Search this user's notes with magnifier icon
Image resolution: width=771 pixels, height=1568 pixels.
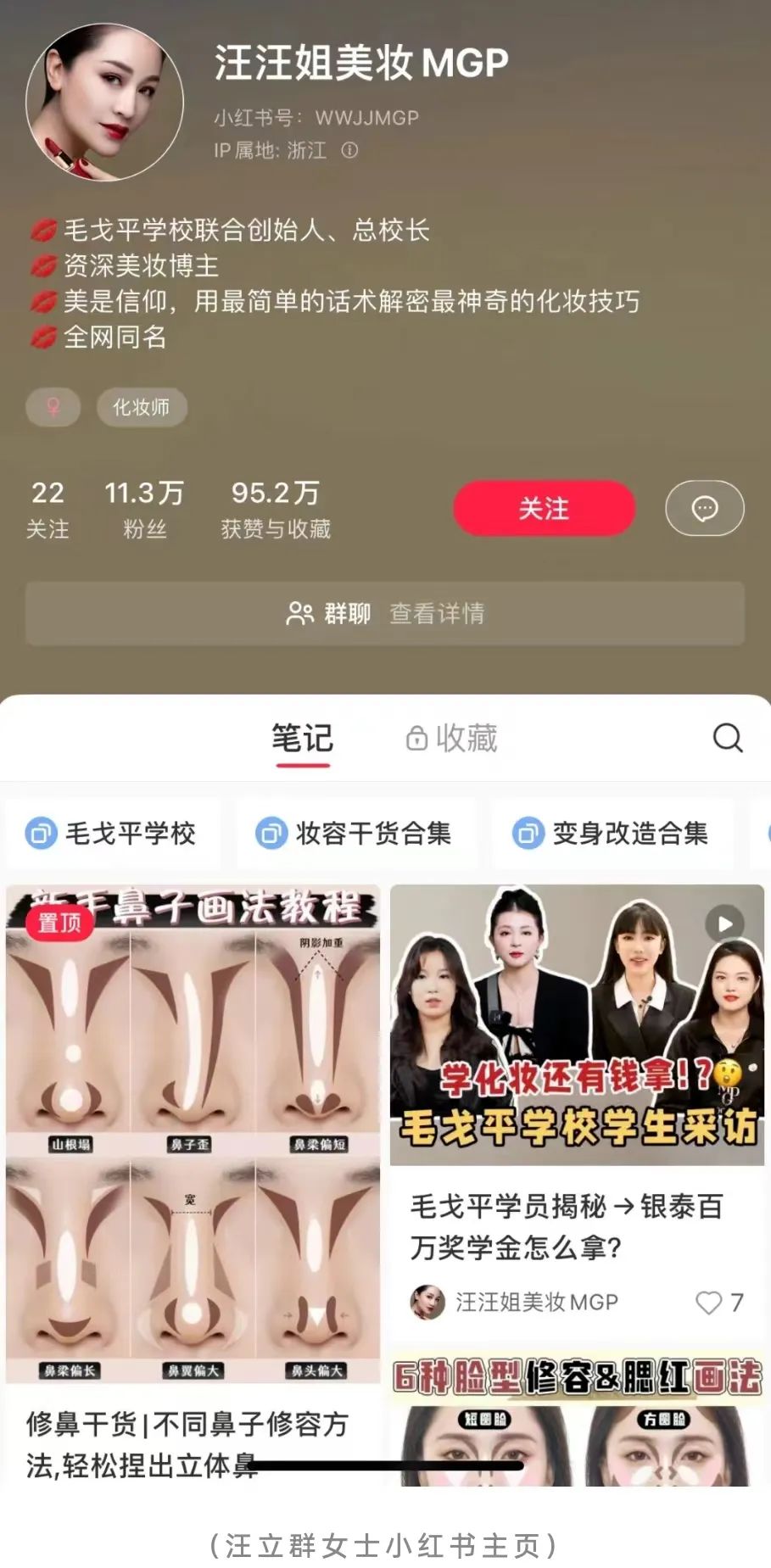pyautogui.click(x=727, y=738)
